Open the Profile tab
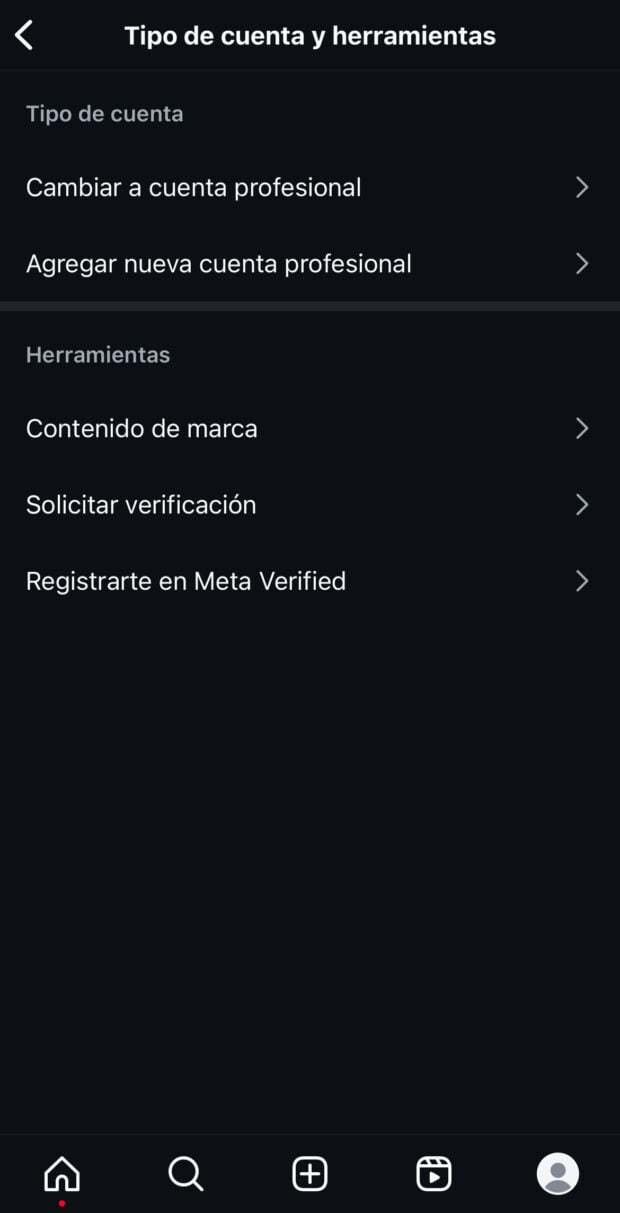Screen dimensions: 620x1213 [x=558, y=1173]
